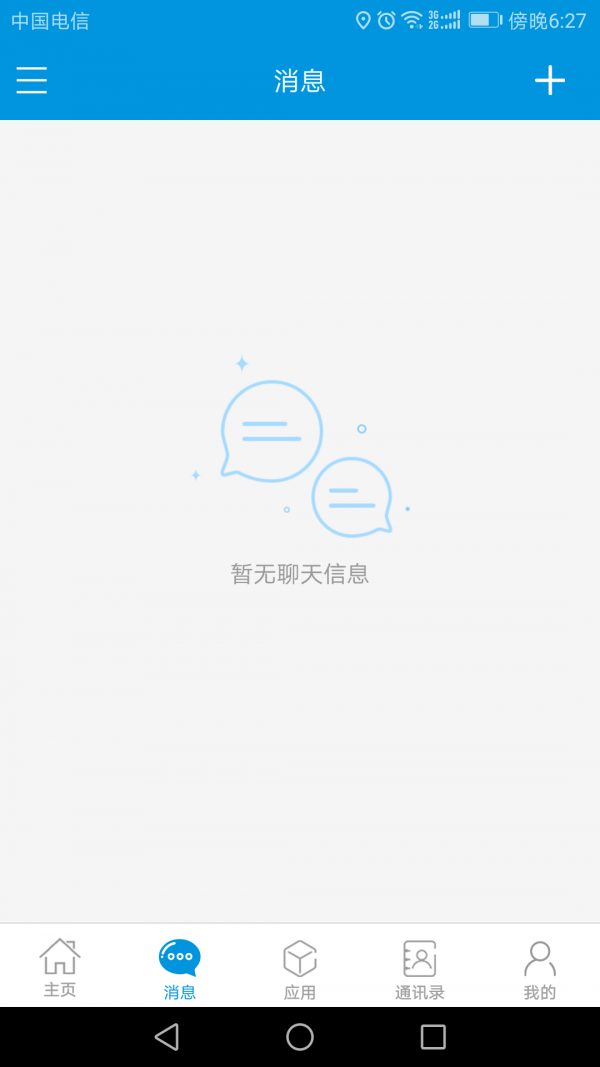The height and width of the screenshot is (1067, 600).
Task: Tap the system home button
Action: (300, 1037)
